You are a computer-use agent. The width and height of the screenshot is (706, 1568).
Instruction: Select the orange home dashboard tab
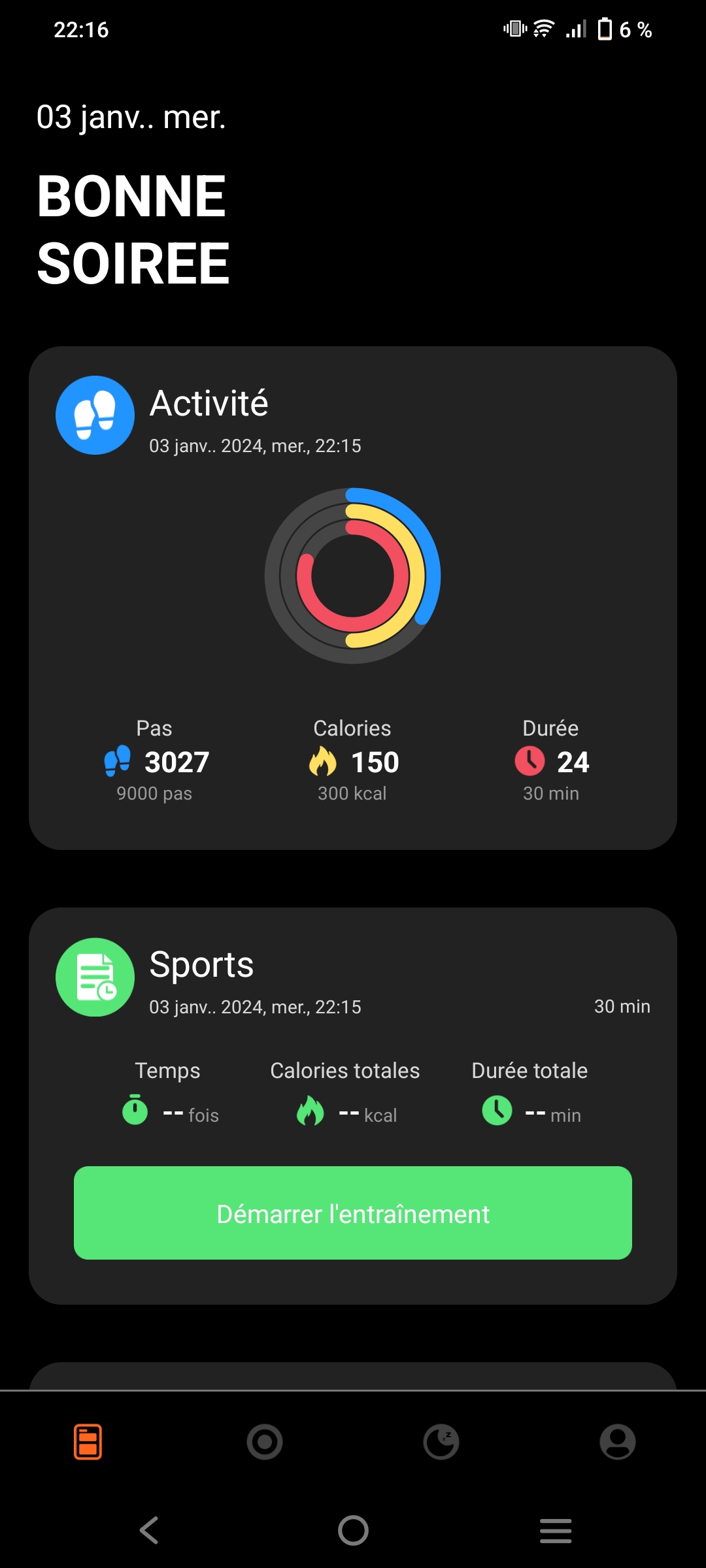[x=88, y=1442]
